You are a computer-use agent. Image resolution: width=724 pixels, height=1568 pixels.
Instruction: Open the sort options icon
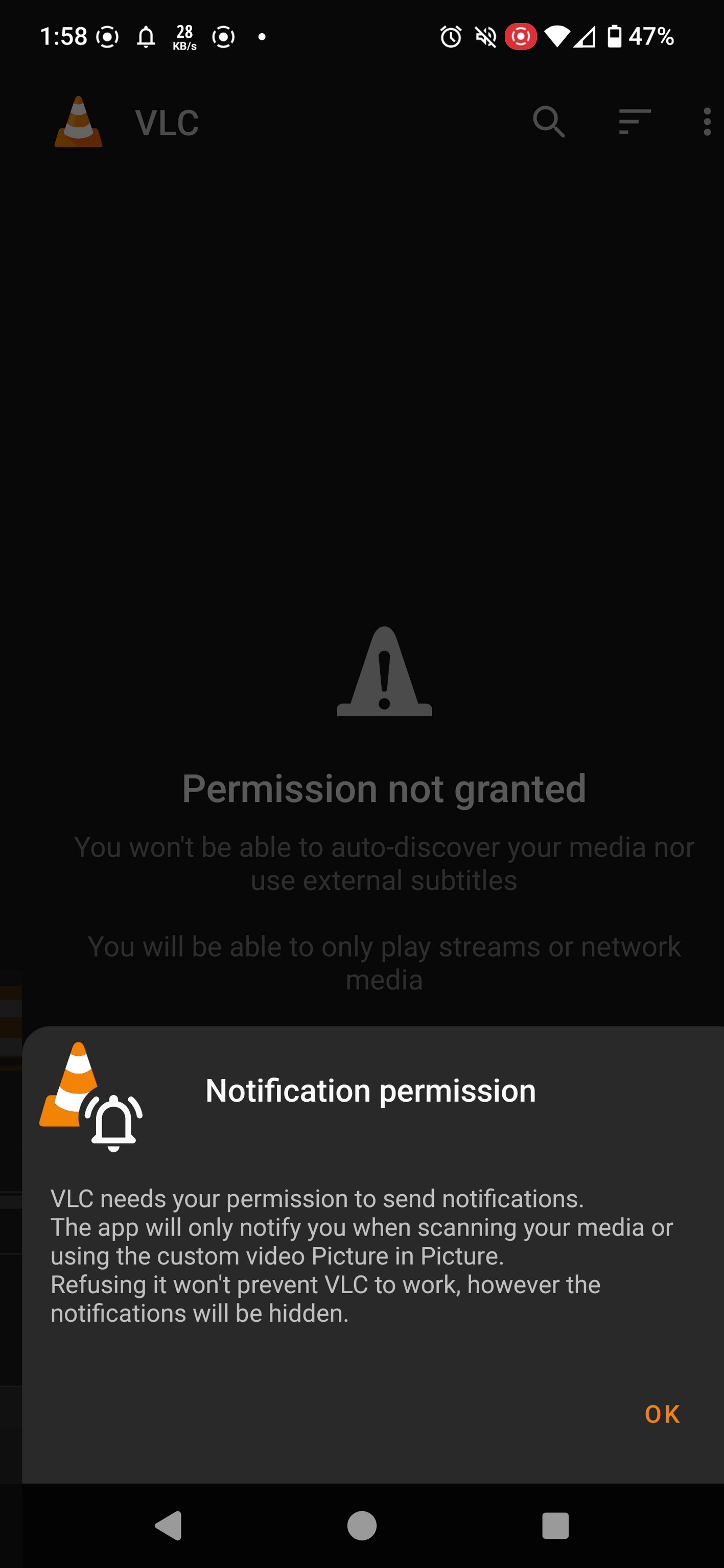tap(635, 122)
